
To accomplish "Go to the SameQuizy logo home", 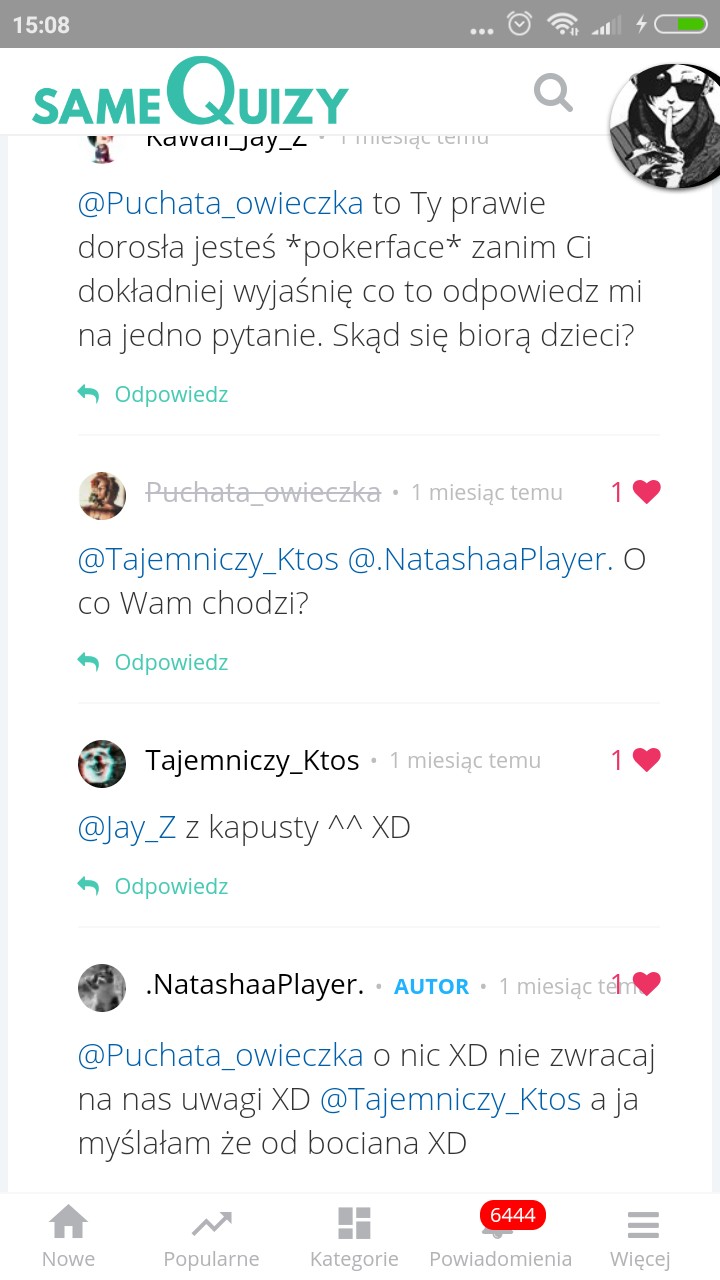I will tap(190, 93).
